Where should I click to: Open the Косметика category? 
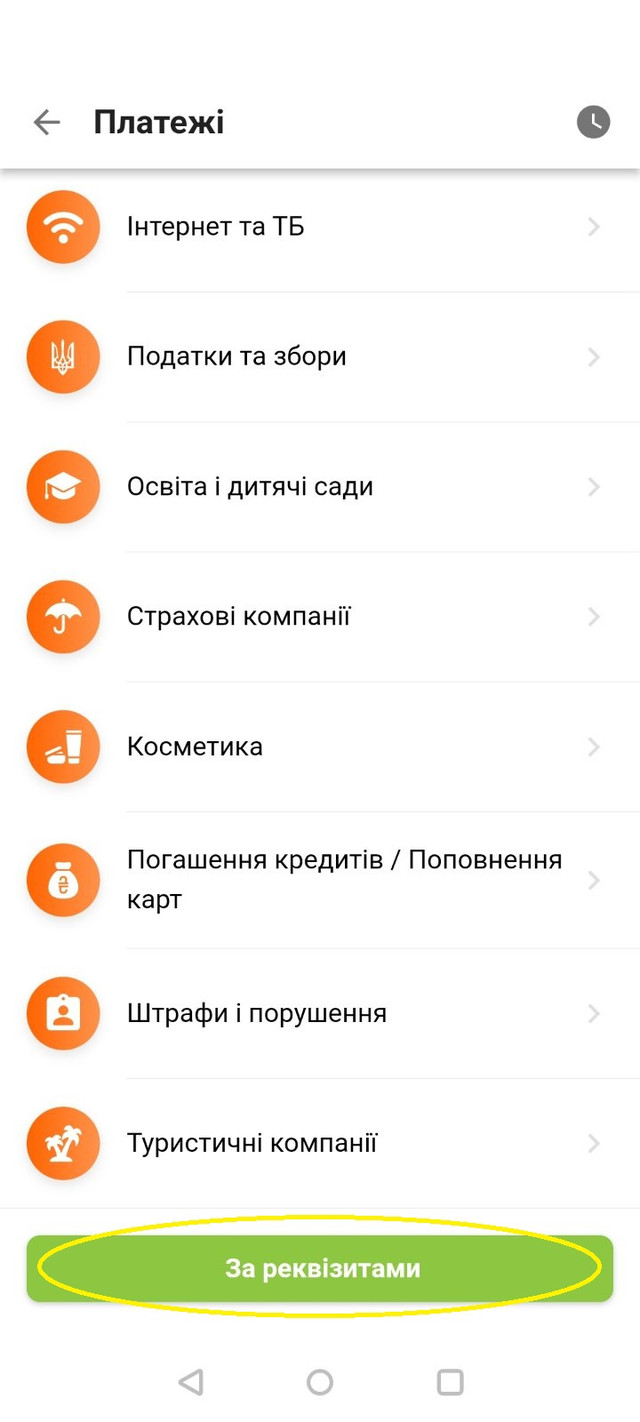pyautogui.click(x=320, y=747)
